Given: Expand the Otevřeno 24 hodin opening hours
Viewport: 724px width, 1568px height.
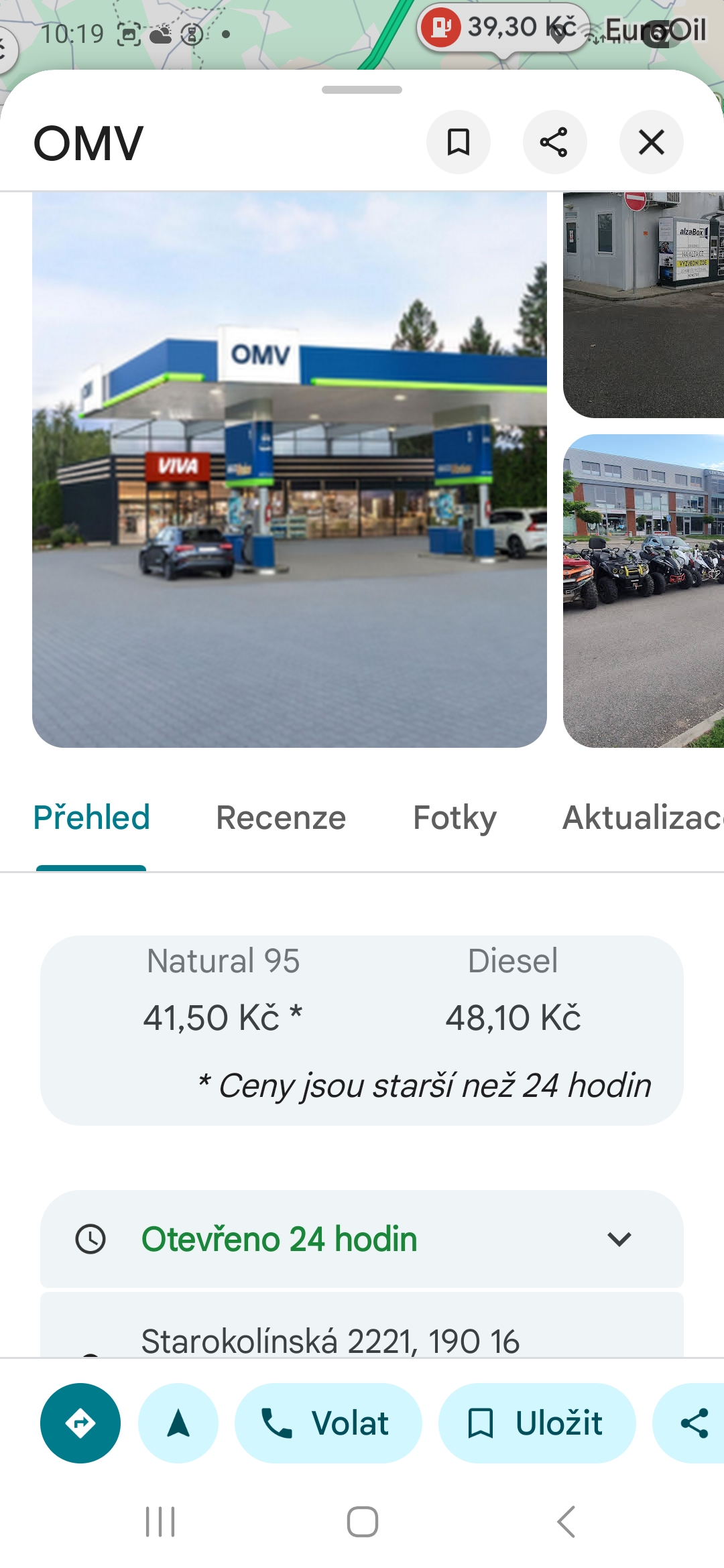Looking at the screenshot, I should (362, 1239).
